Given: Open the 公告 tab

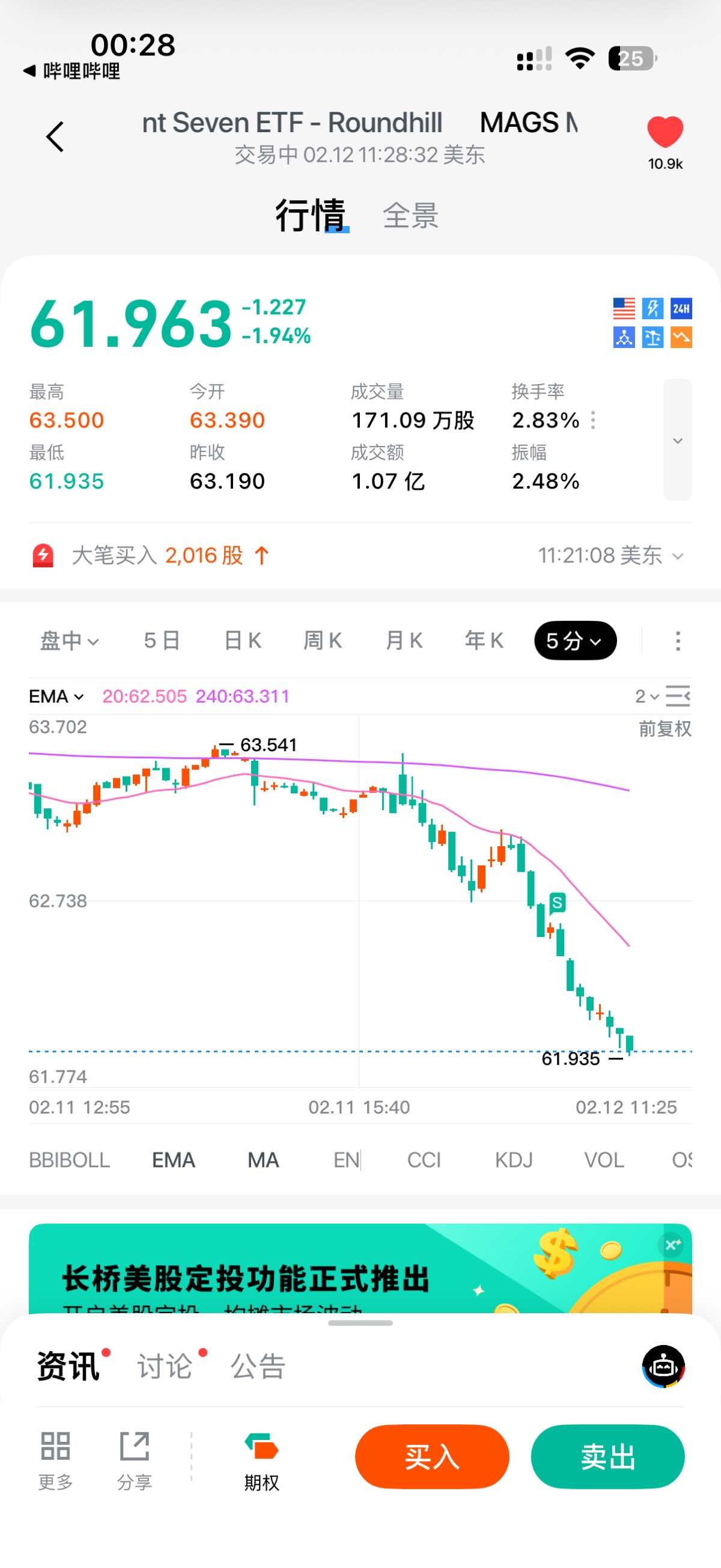Looking at the screenshot, I should [258, 1366].
